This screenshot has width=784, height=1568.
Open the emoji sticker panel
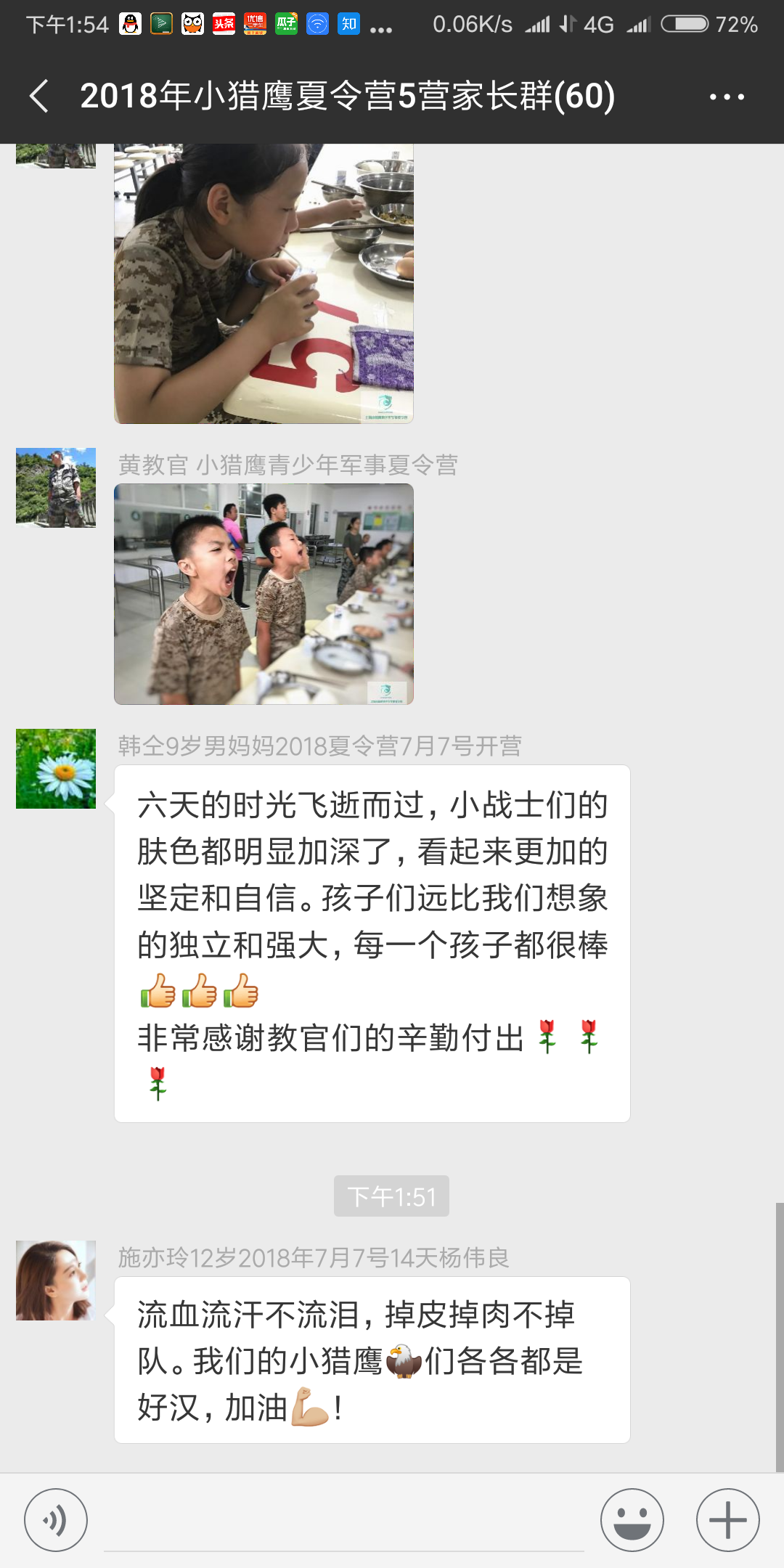coord(632,1520)
